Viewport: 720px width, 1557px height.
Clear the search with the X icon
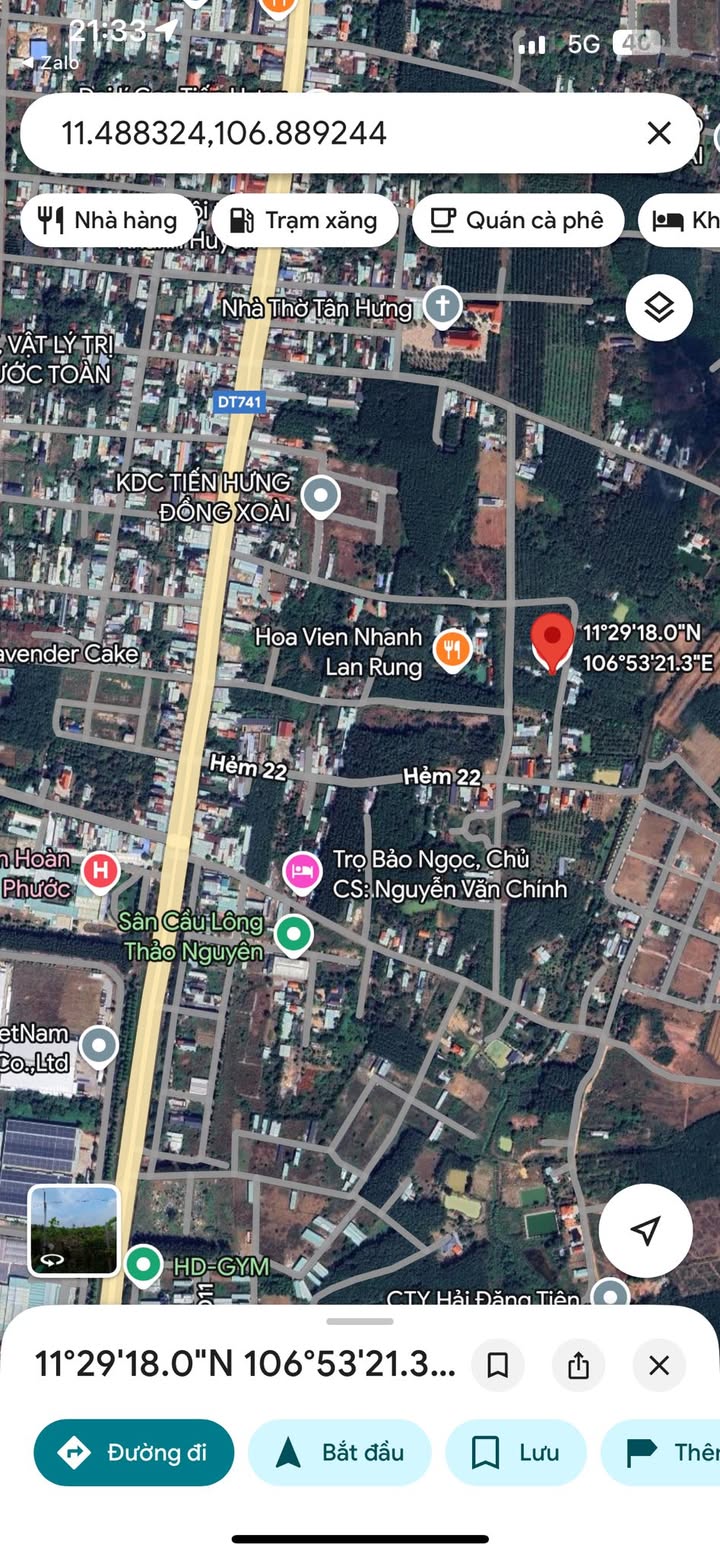(x=659, y=134)
